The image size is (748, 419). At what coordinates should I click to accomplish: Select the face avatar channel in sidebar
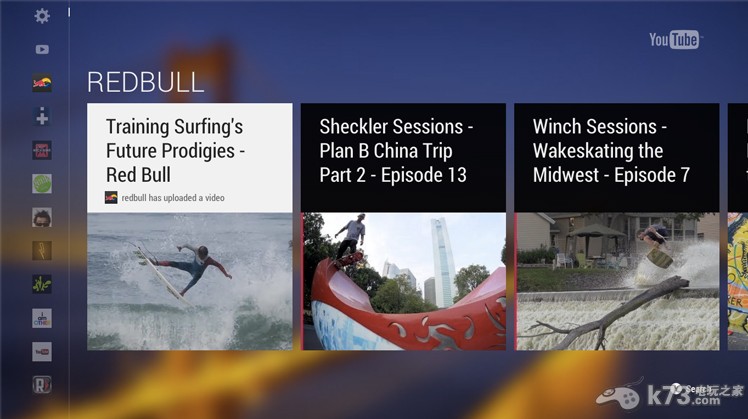[42, 217]
